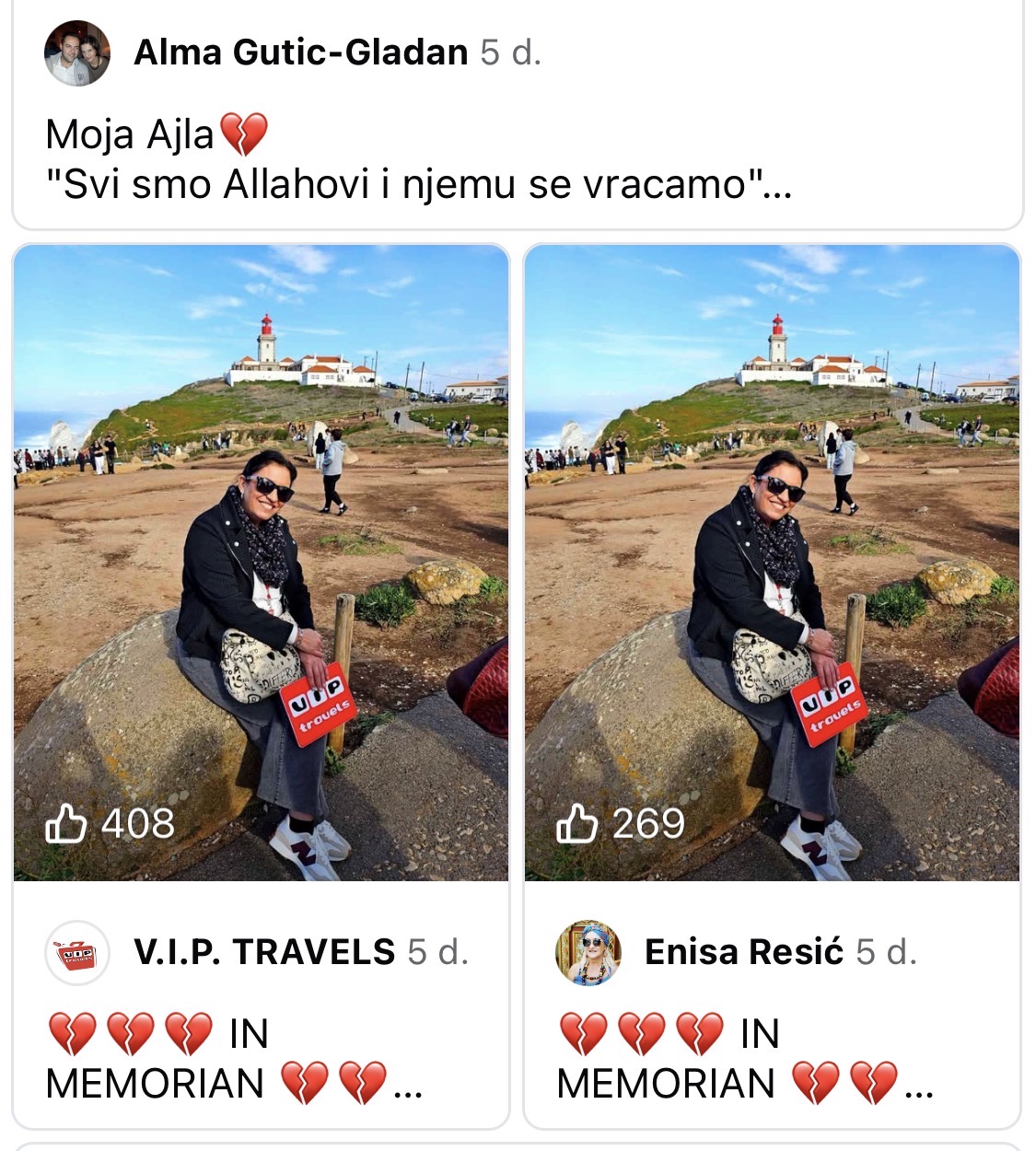Open the V.I.P. TRAVELS page name
This screenshot has height=1151, width=1036.
(x=264, y=952)
